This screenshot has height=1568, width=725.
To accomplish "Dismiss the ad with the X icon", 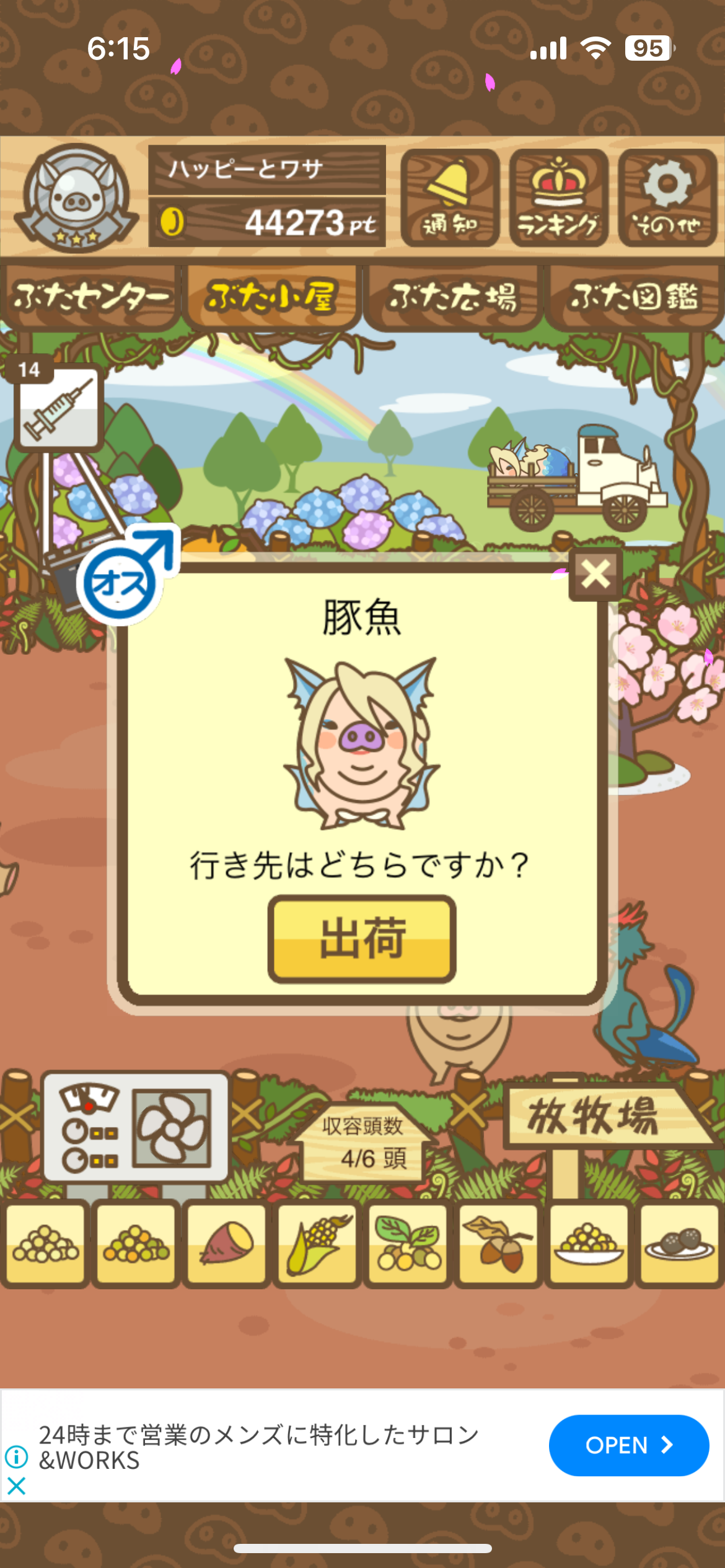I will point(17,1486).
